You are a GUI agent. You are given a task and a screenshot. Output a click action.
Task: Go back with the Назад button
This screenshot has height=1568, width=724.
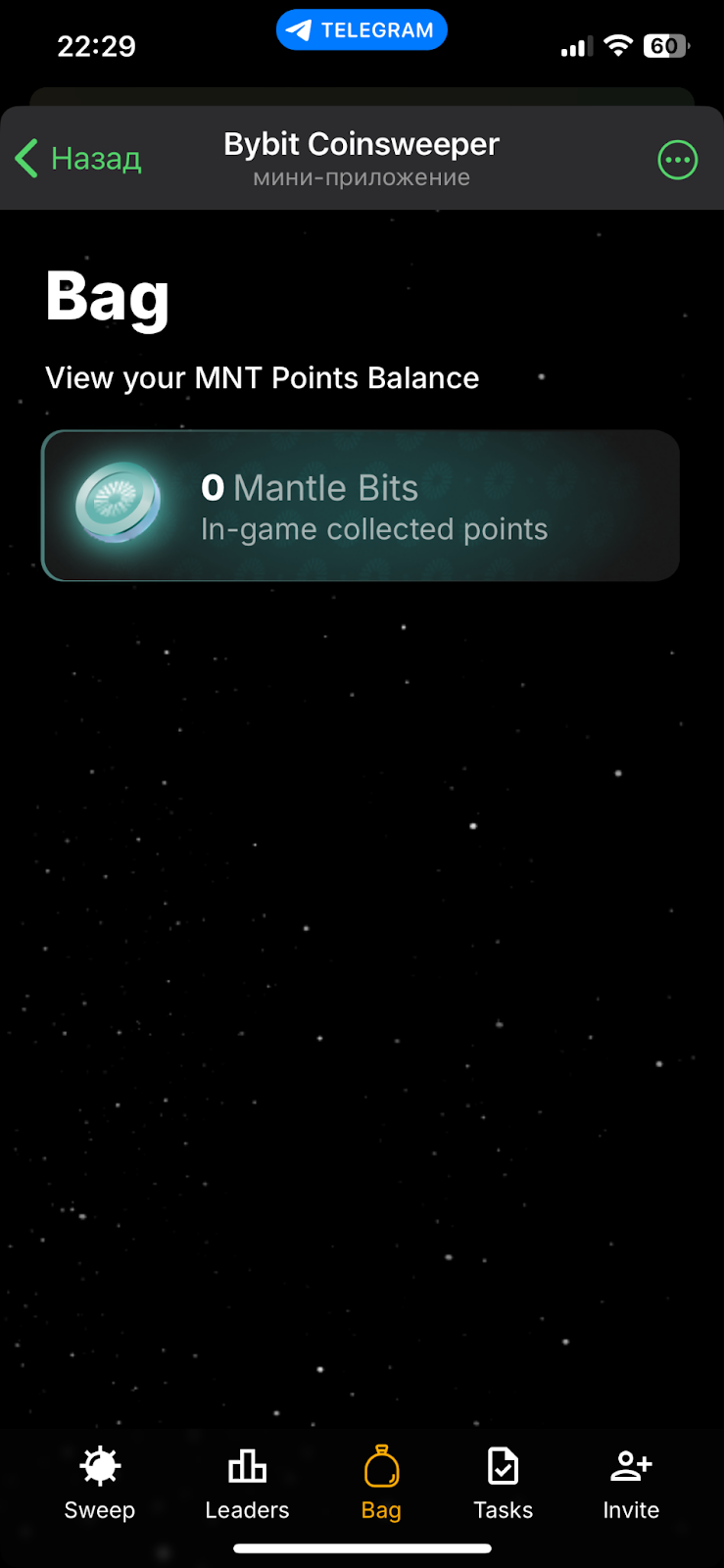[x=79, y=159]
